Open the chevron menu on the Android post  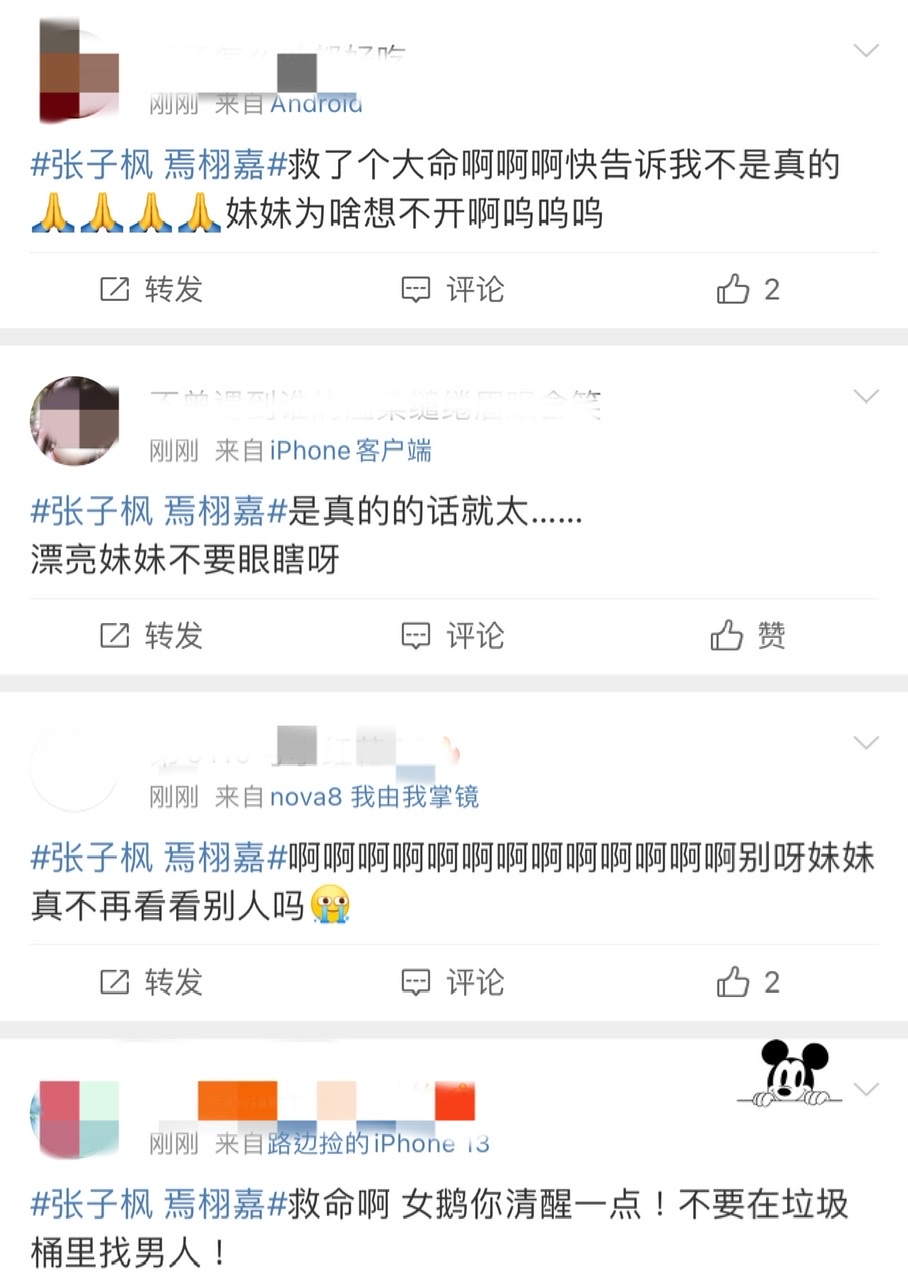[x=865, y=50]
